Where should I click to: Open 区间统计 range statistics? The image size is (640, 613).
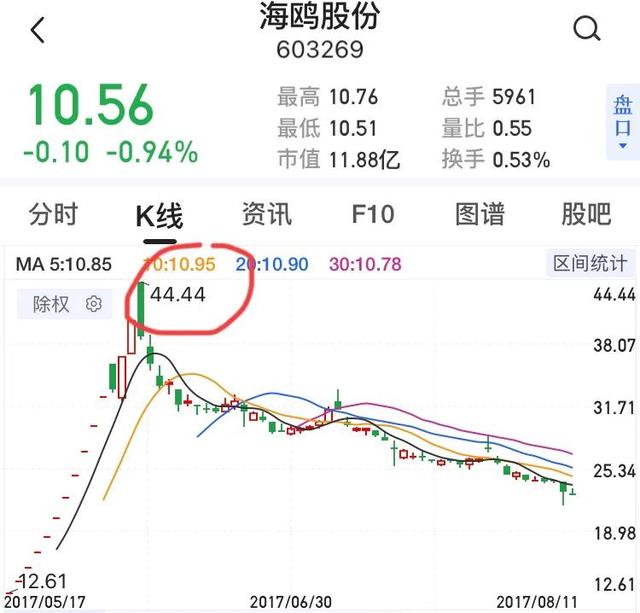pos(594,265)
